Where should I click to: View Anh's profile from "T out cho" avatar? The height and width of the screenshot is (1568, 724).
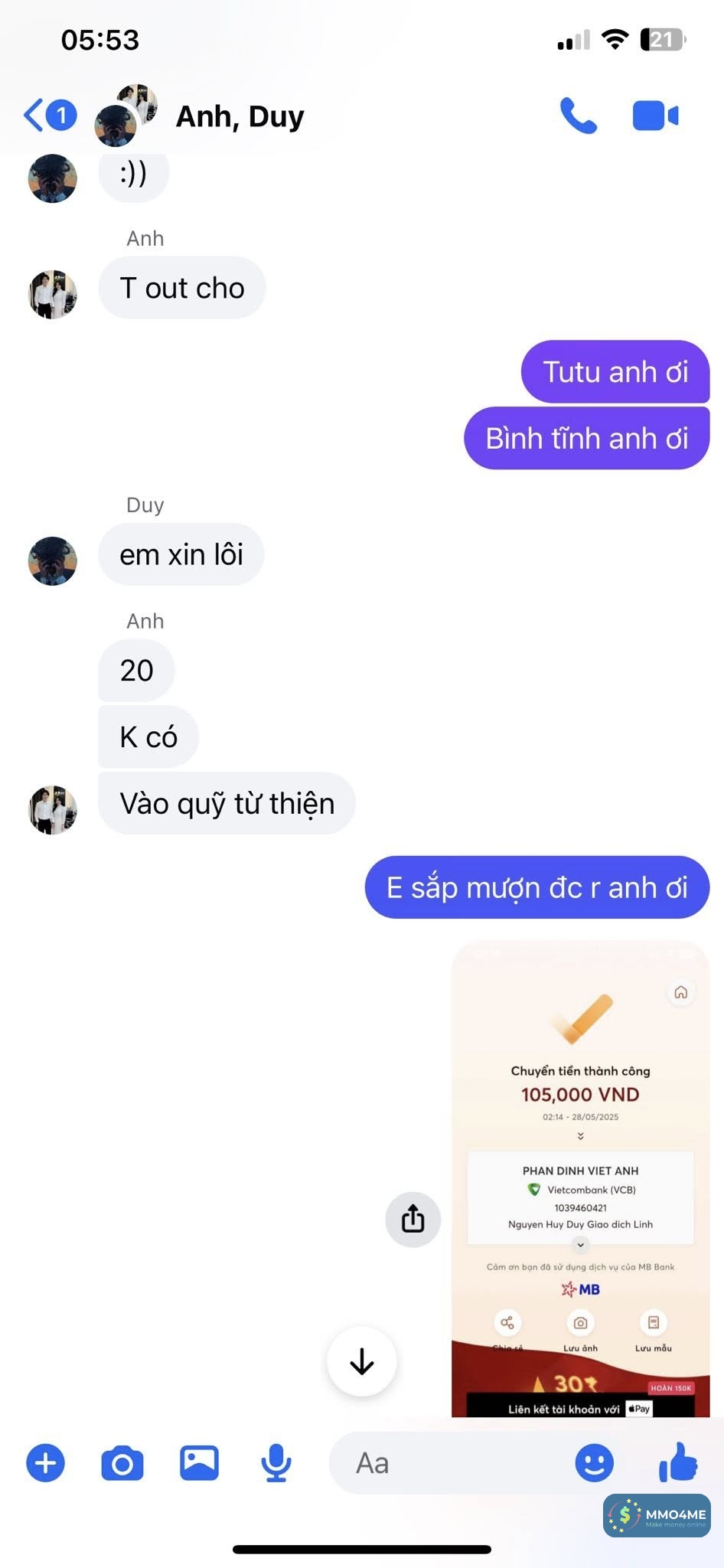(53, 295)
